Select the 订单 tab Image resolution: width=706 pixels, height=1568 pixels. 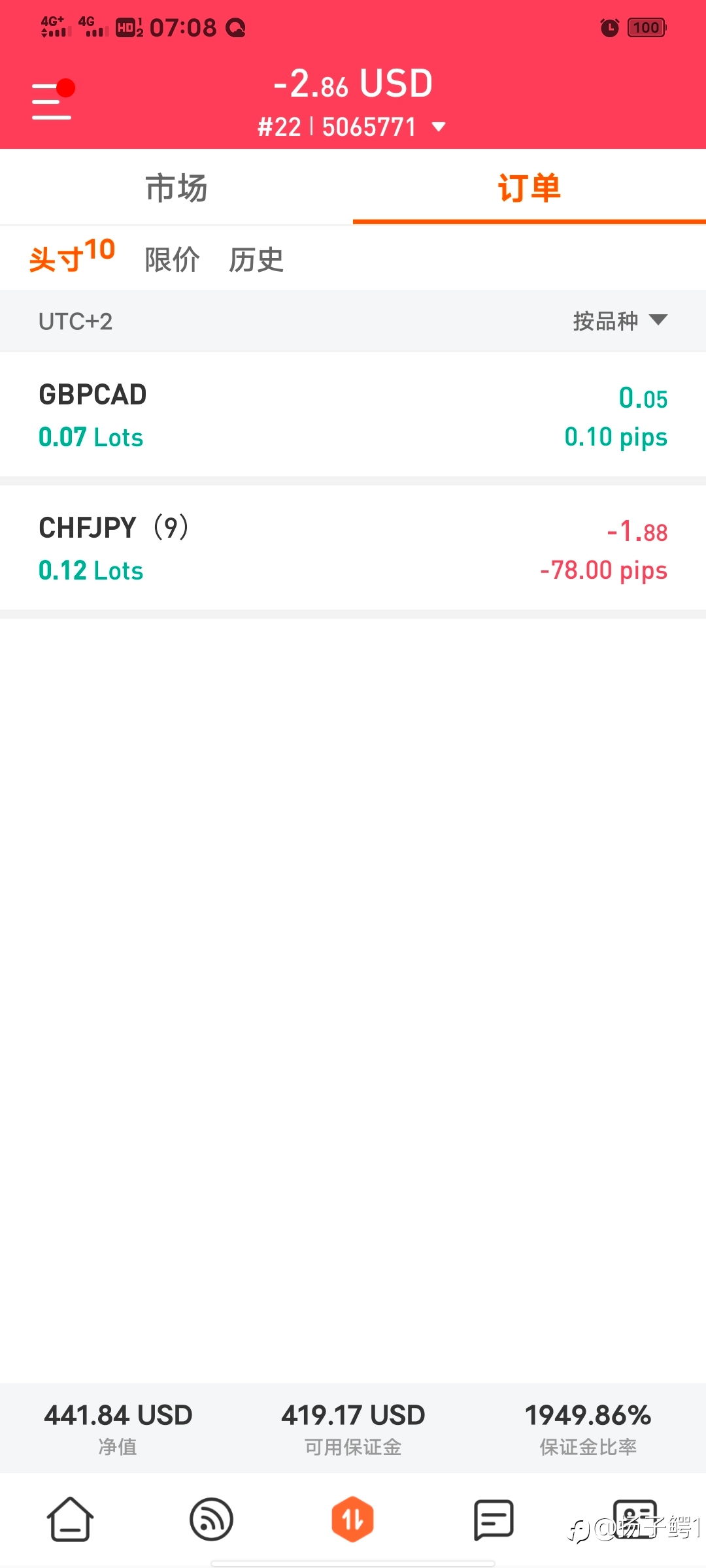[529, 188]
